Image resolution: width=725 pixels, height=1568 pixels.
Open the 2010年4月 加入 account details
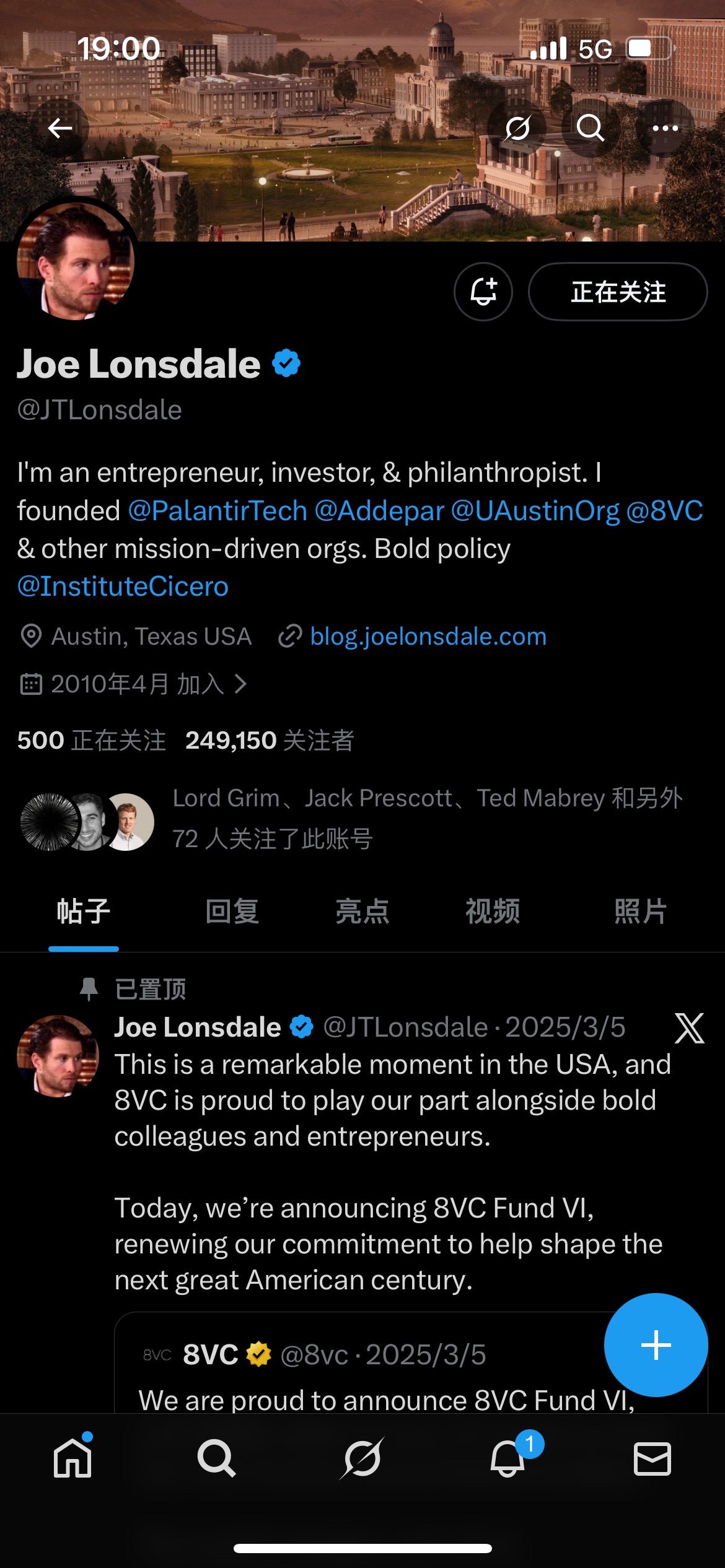[x=134, y=684]
